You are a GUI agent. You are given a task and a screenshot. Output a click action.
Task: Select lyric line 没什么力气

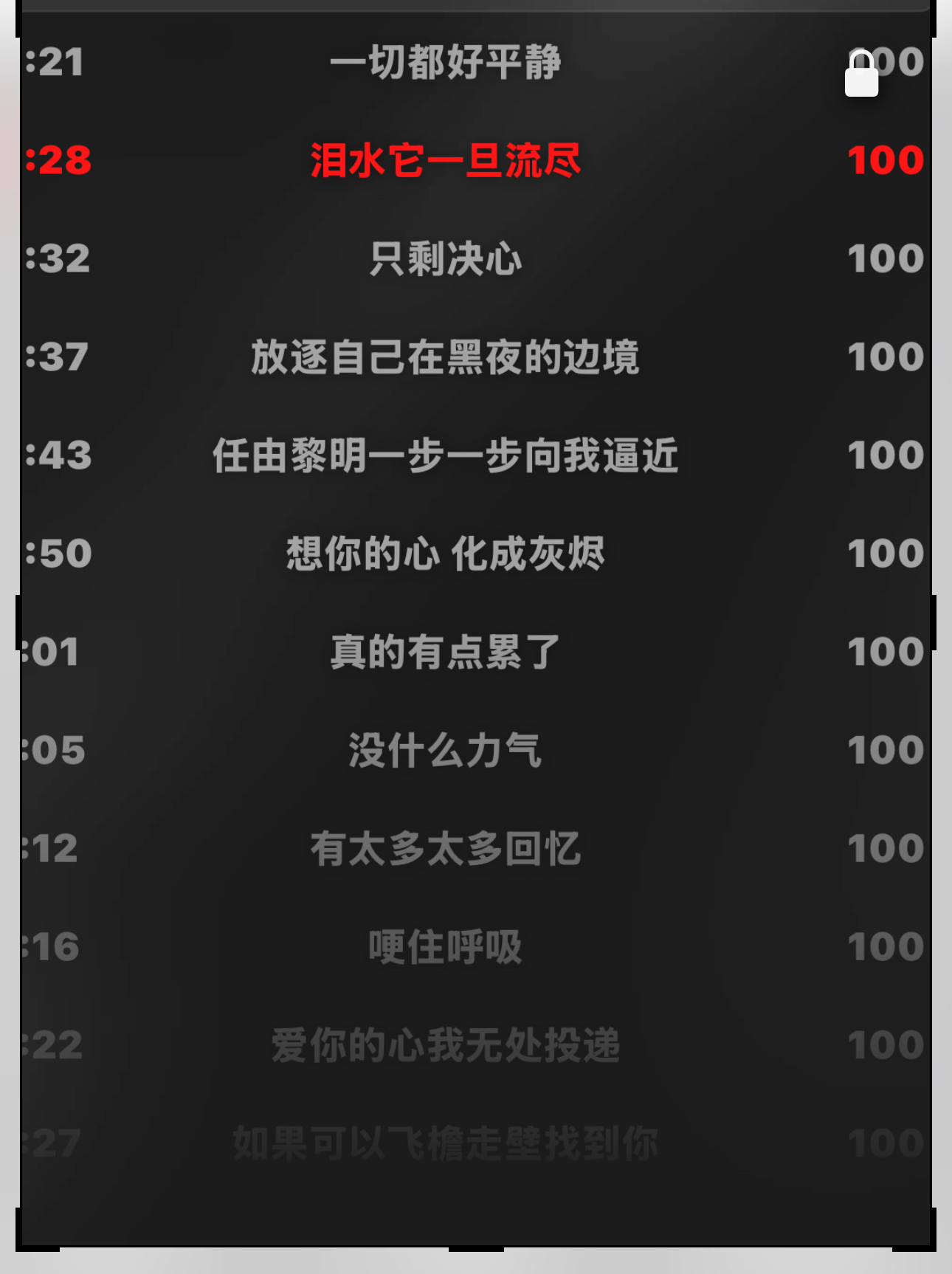[x=445, y=750]
